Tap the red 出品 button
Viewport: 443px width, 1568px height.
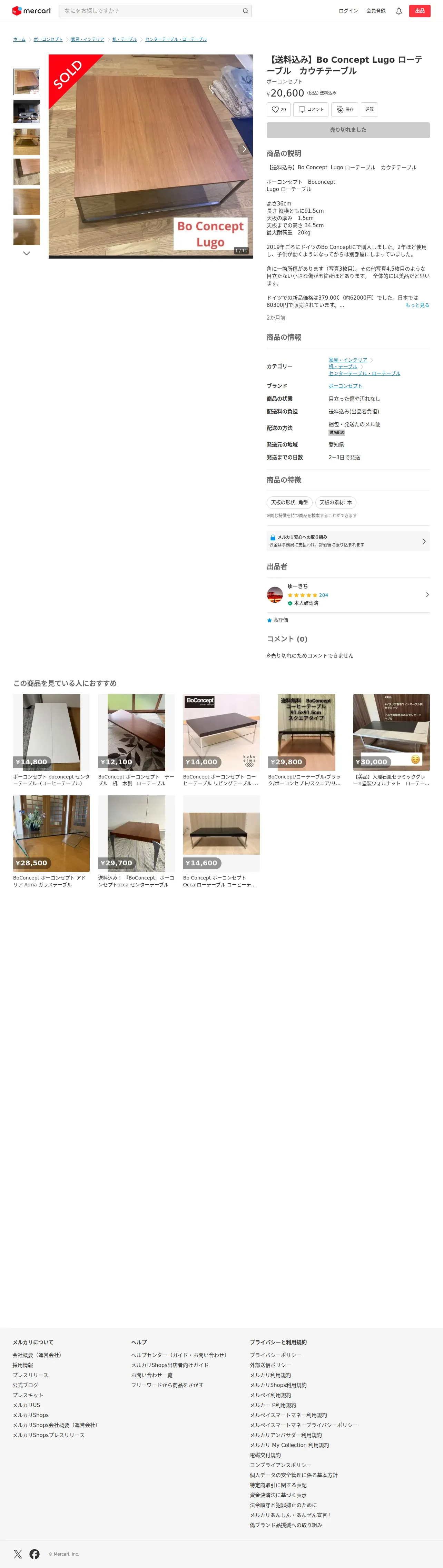(419, 11)
